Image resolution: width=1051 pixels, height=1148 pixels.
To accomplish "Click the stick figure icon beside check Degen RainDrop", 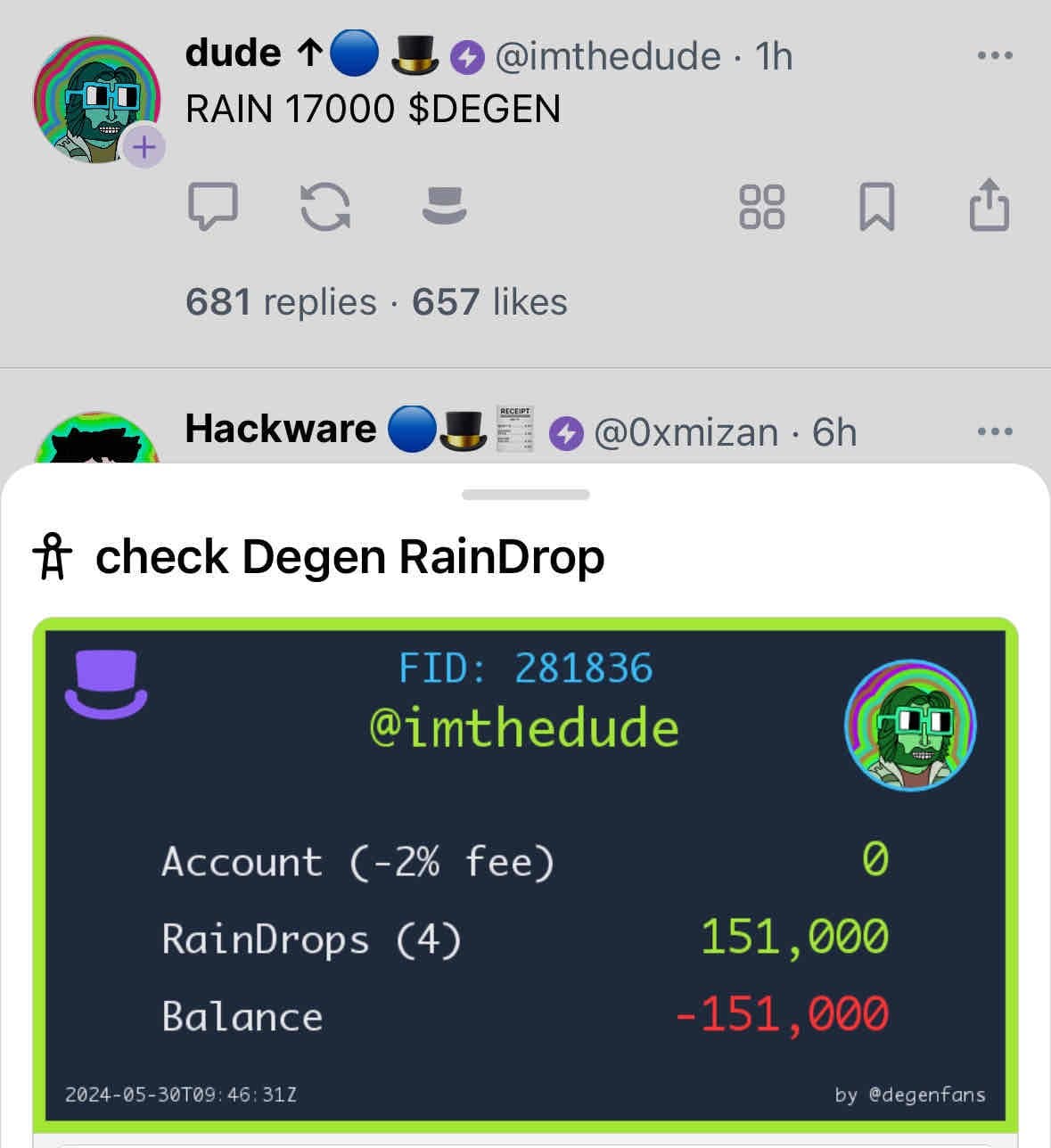I will (53, 557).
